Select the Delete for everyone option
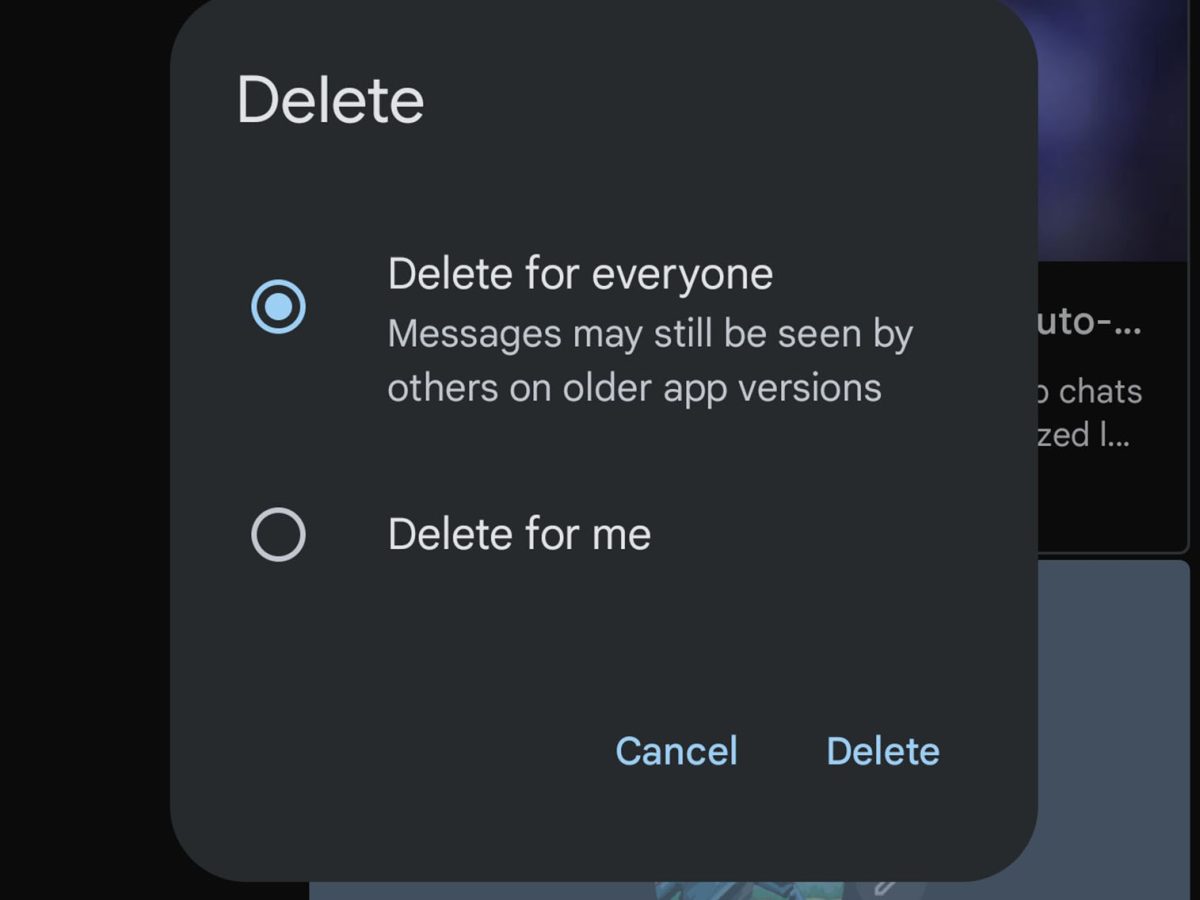Viewport: 1200px width, 900px height. 278,306
